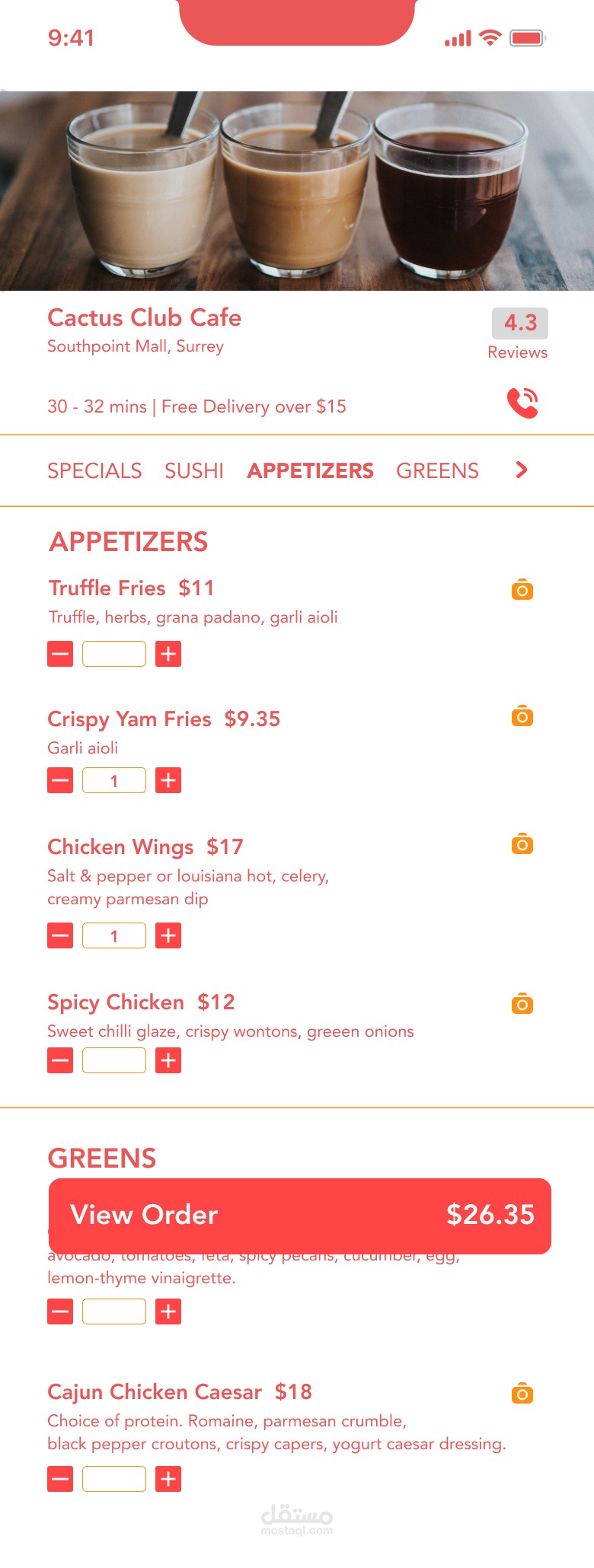594x1568 pixels.
Task: Tap the Spicy Chicken quantity field
Action: [x=114, y=1060]
